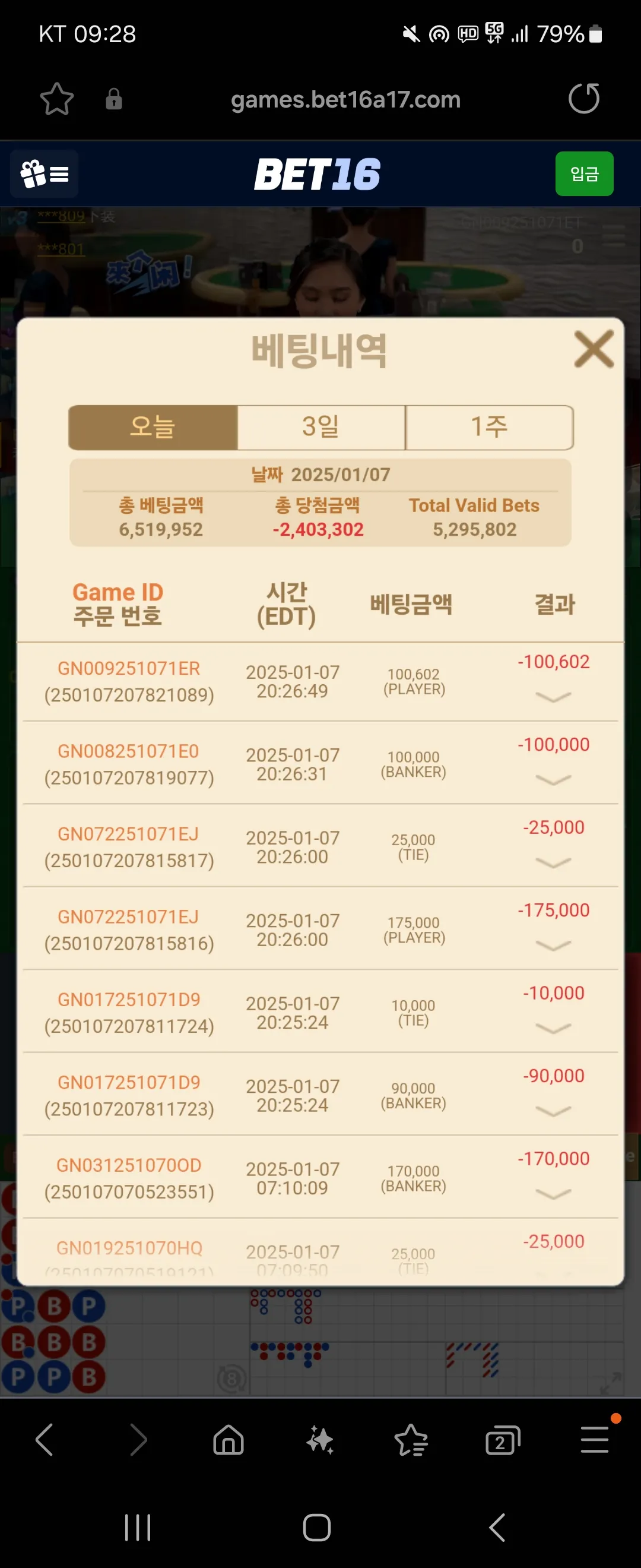Reload the page in the browser
The image size is (641, 1568).
click(583, 99)
